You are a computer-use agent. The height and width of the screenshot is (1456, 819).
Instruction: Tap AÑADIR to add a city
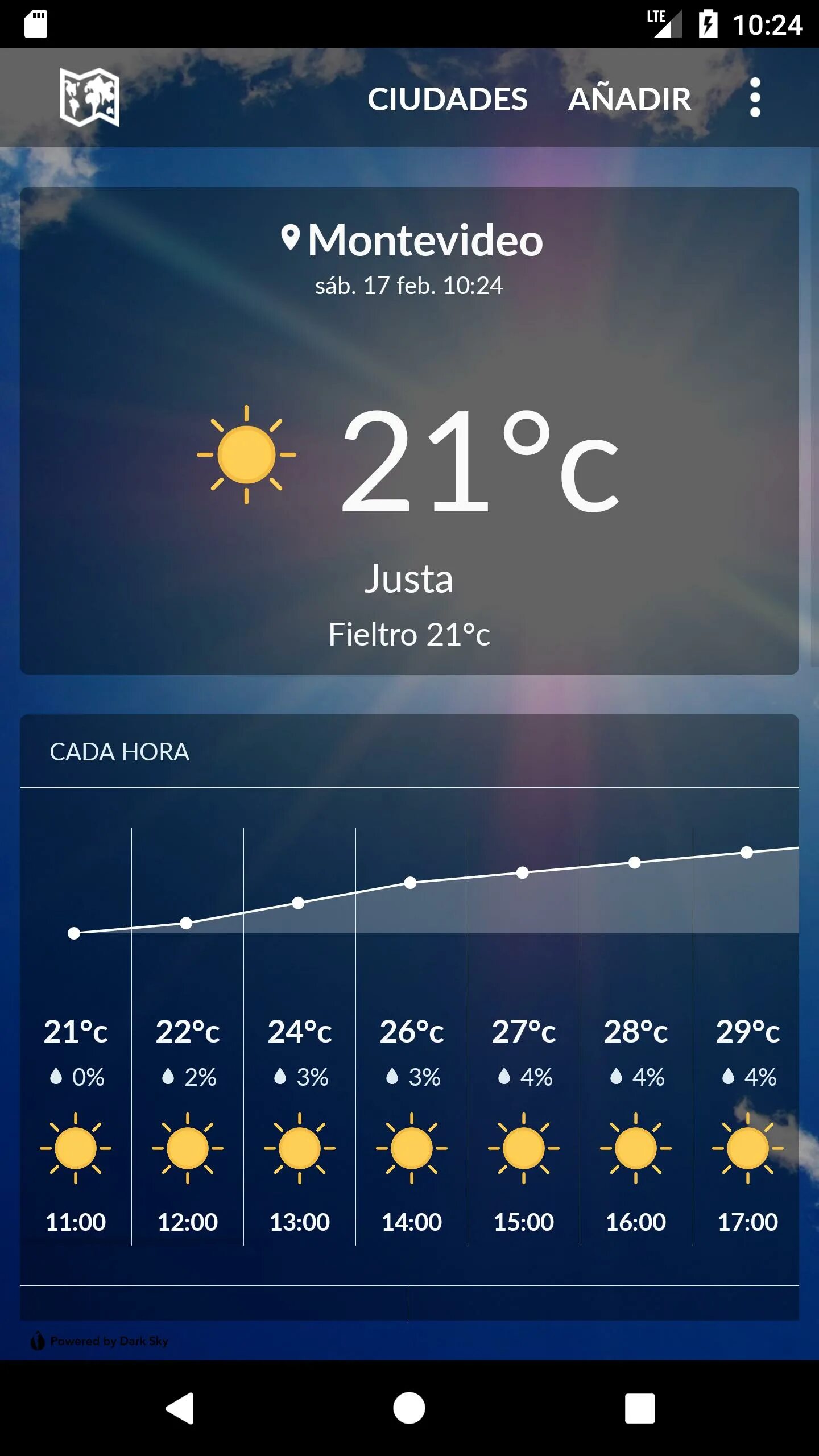click(x=630, y=99)
